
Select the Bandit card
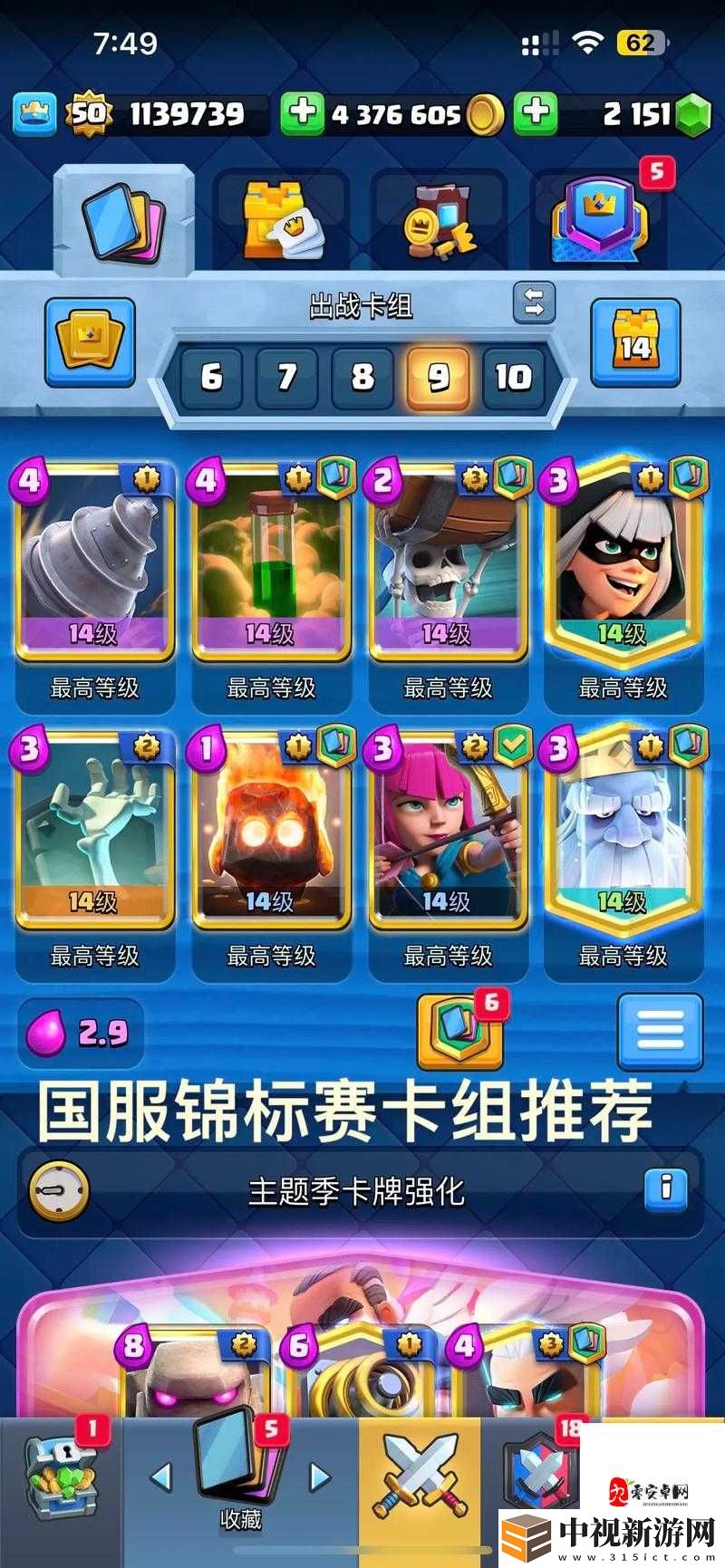[x=623, y=562]
